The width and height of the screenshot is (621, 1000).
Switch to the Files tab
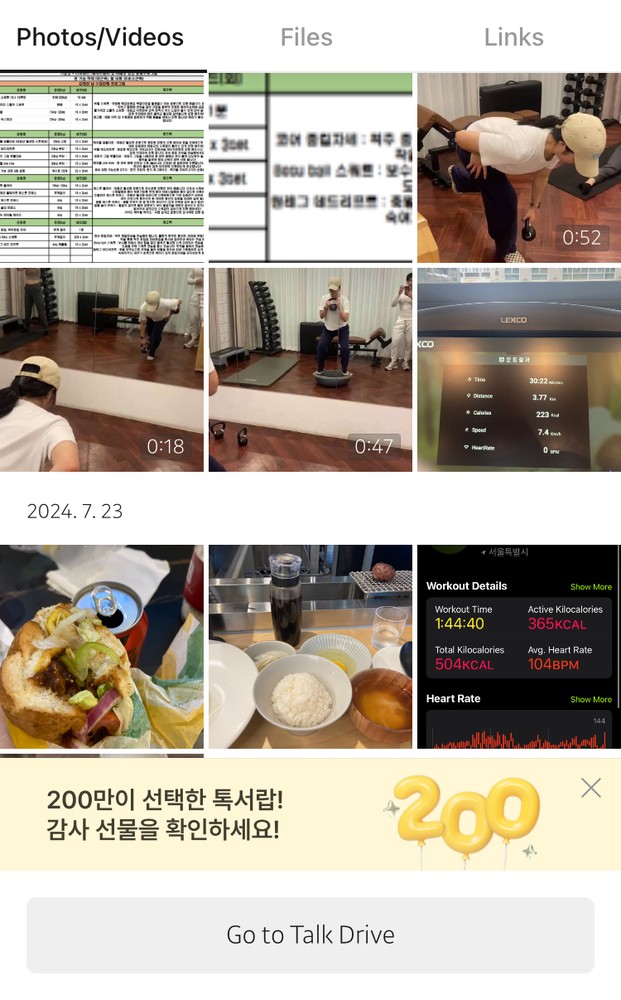(x=306, y=38)
